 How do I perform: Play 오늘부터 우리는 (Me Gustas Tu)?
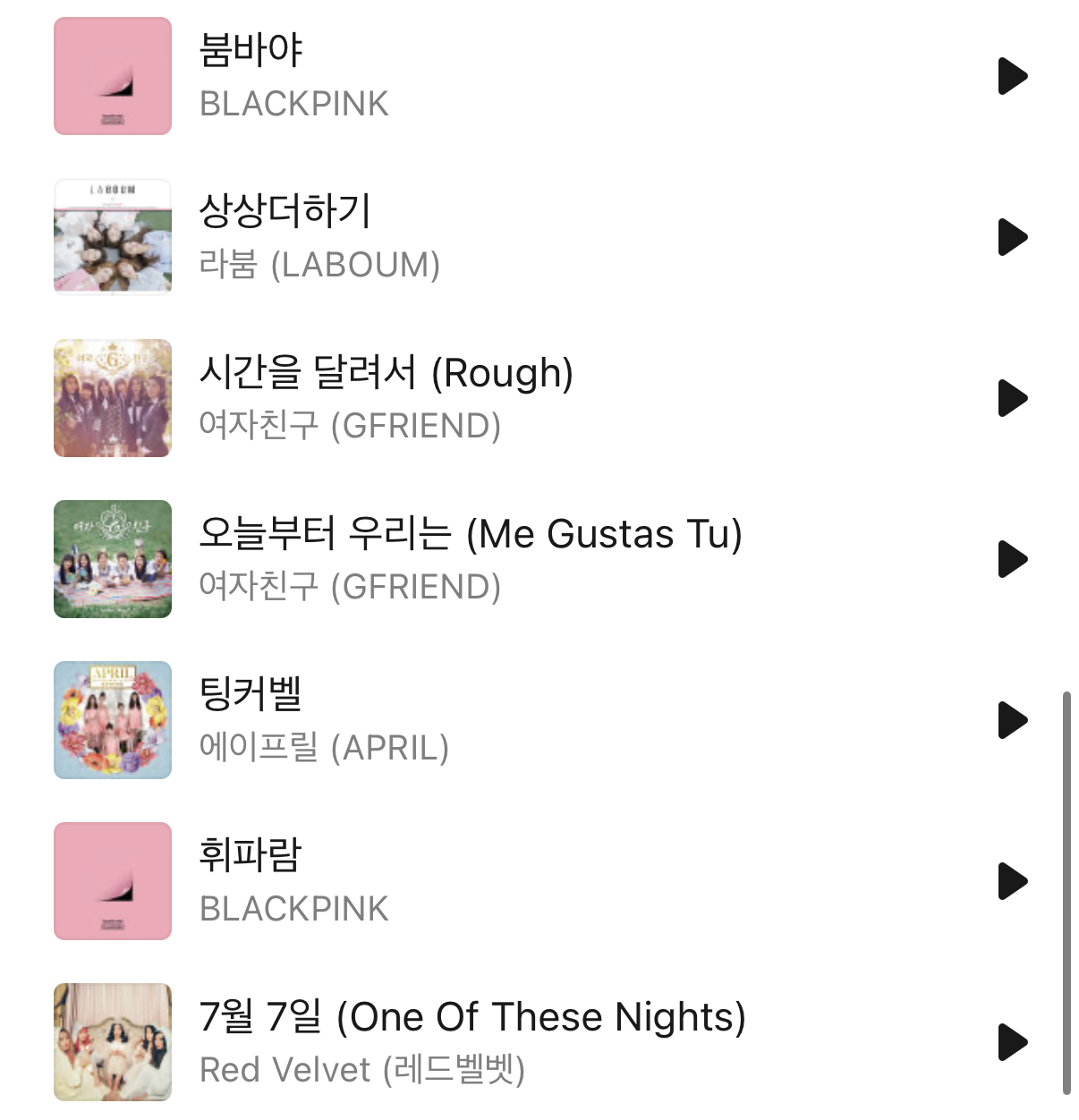(1012, 559)
